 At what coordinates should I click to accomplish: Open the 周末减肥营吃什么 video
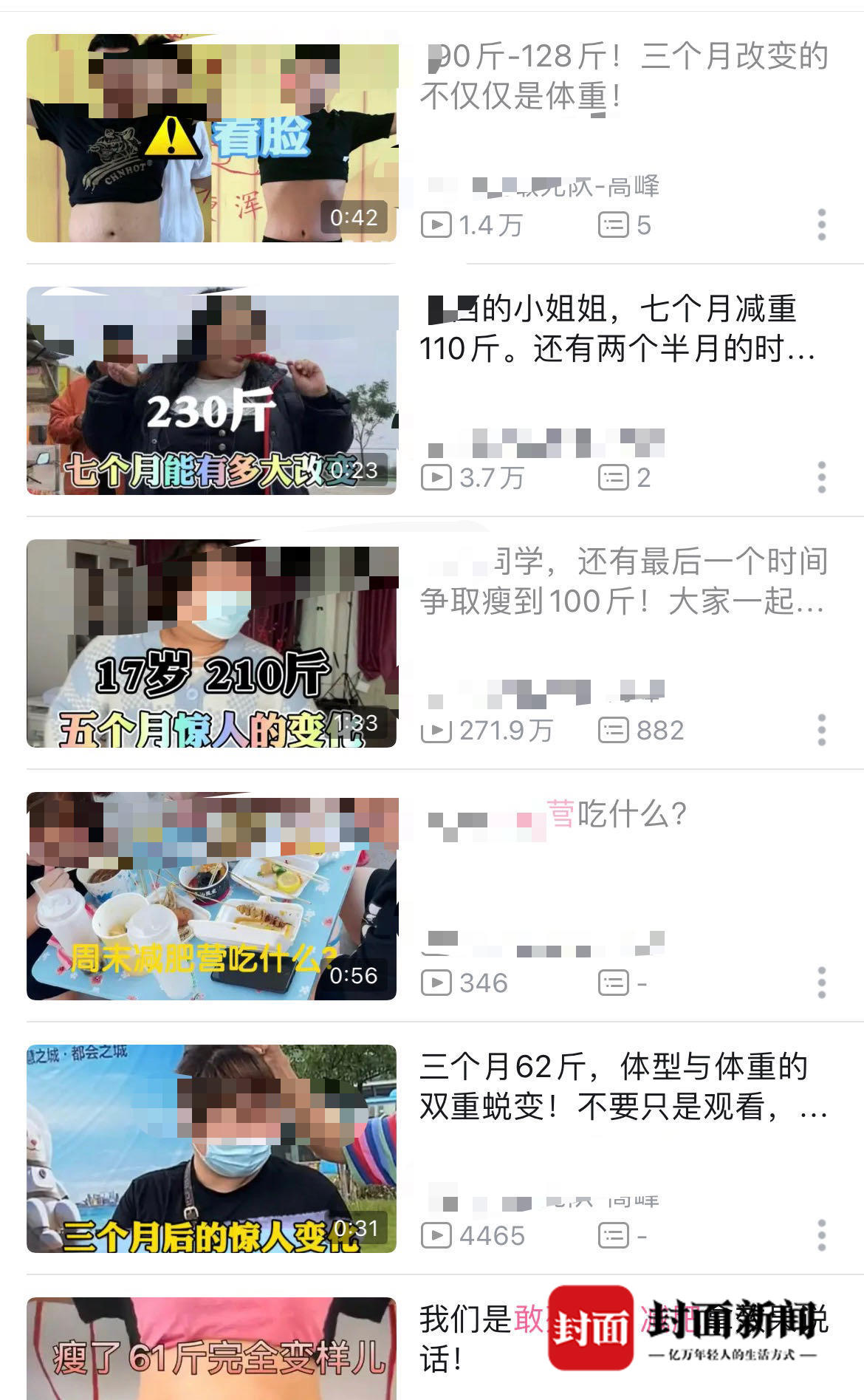click(211, 896)
